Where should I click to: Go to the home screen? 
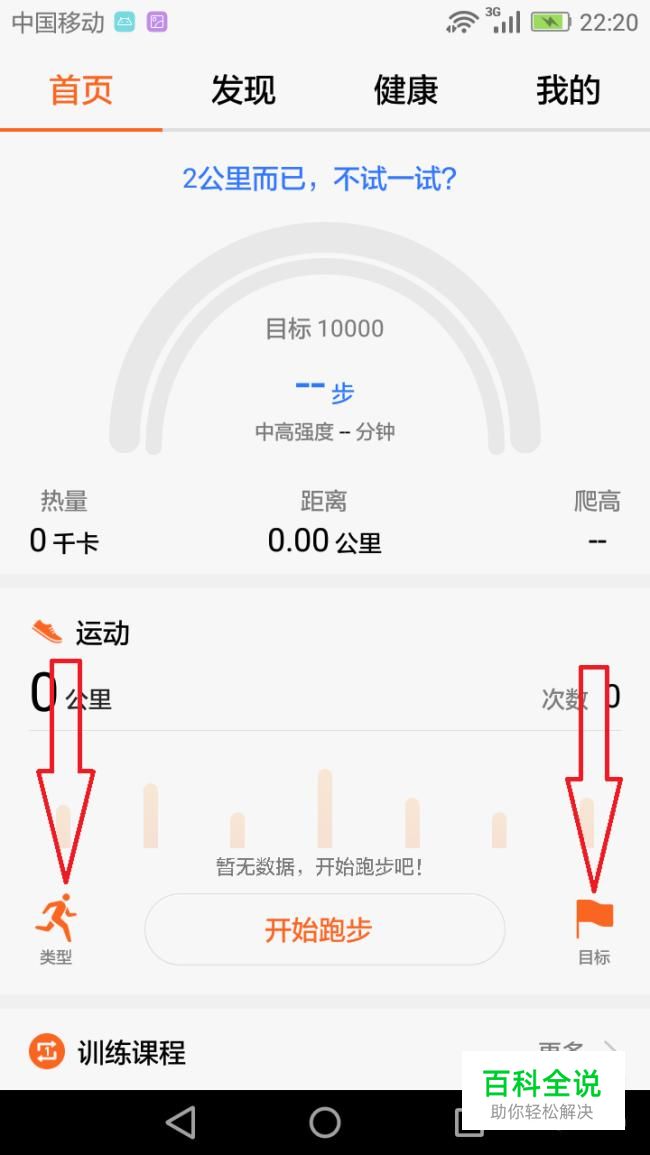325,1122
